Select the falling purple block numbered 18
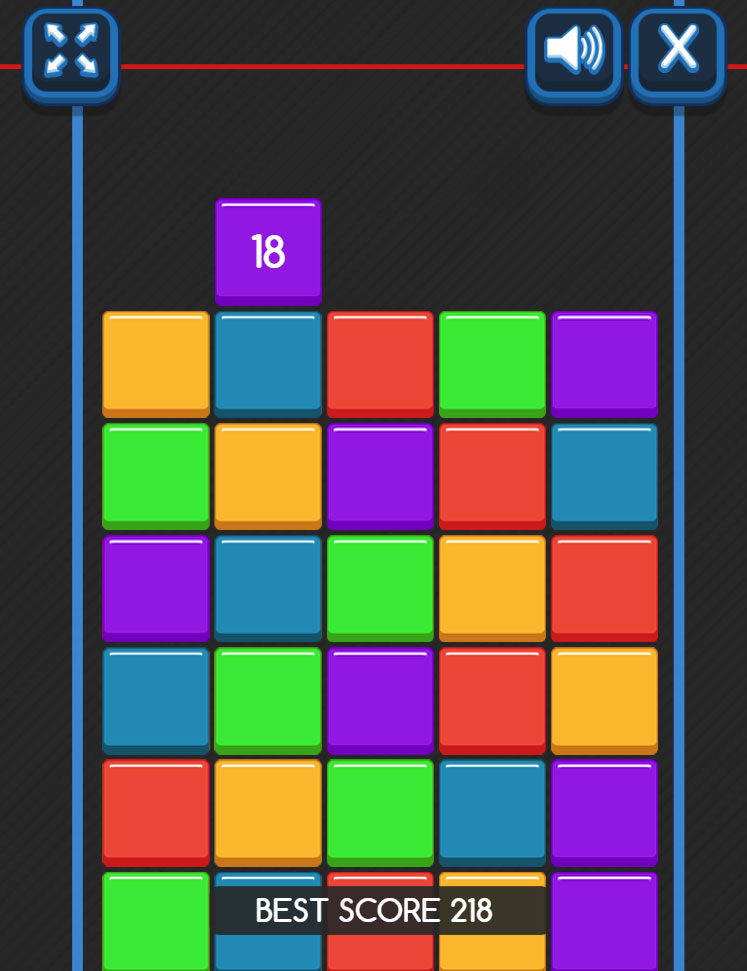Viewport: 747px width, 971px height. click(268, 250)
